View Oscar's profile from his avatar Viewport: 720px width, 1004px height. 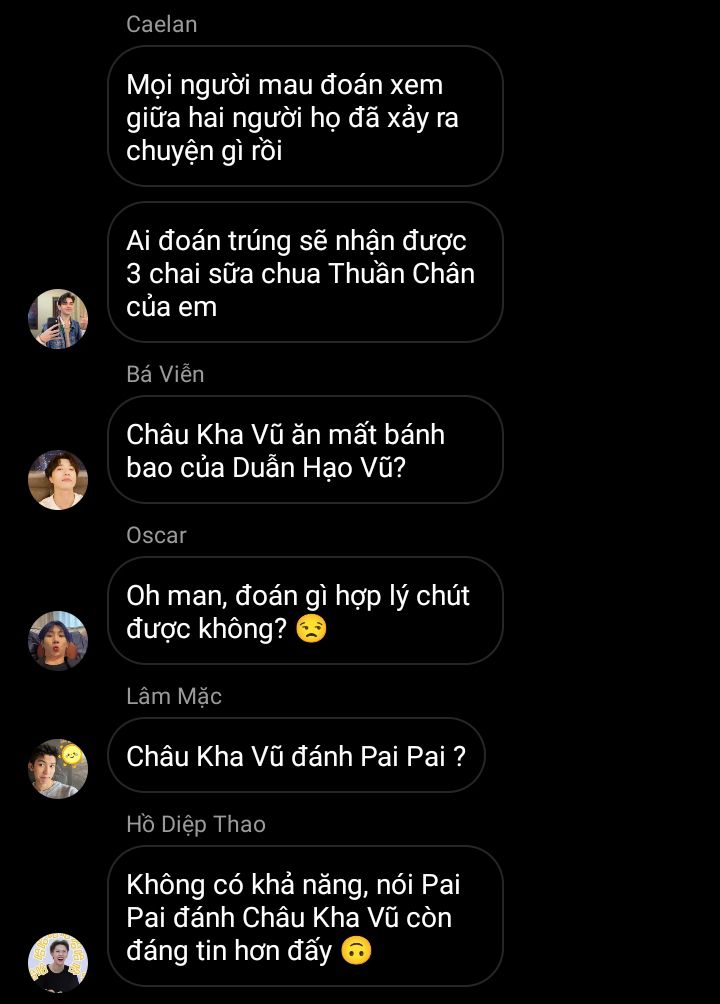click(x=58, y=641)
